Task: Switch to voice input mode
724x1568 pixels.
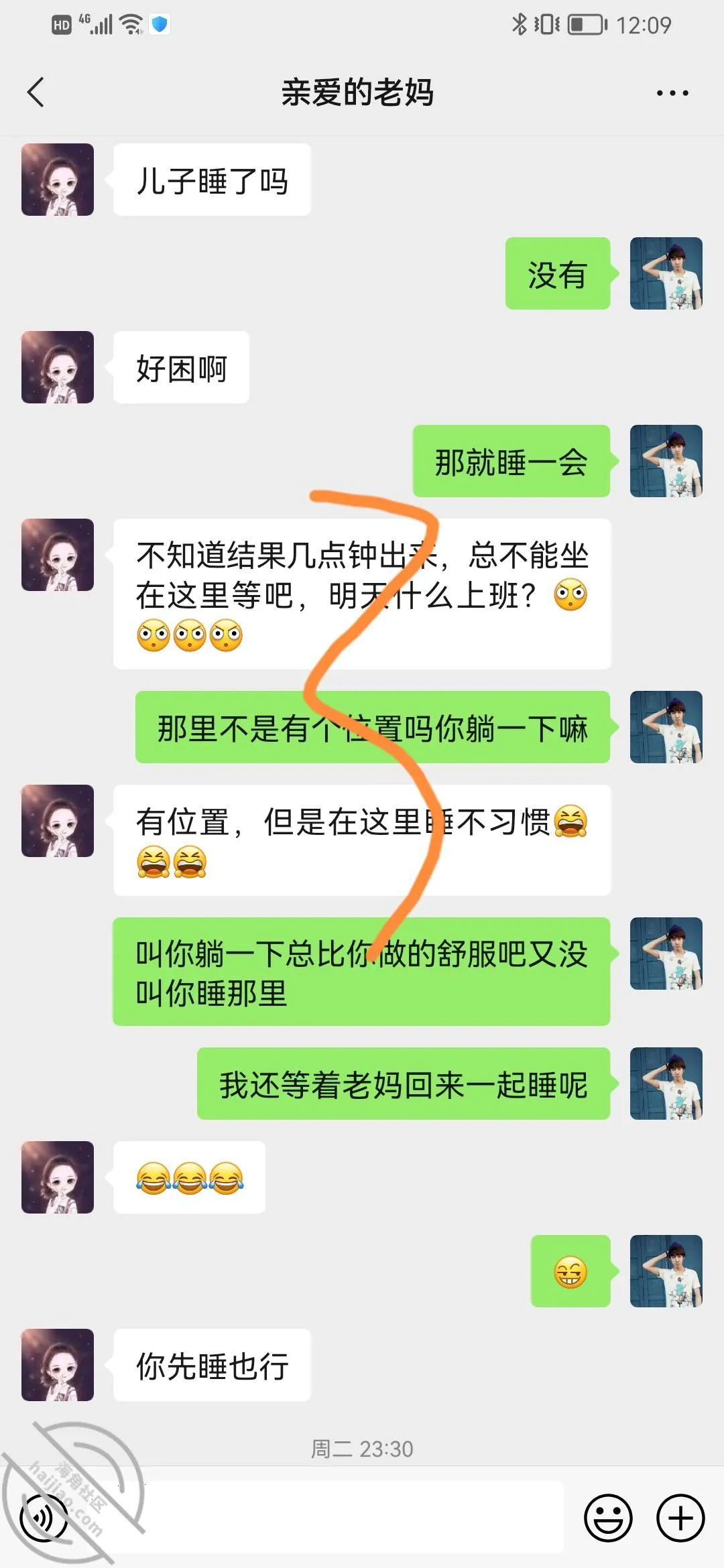Action: pos(44,1518)
